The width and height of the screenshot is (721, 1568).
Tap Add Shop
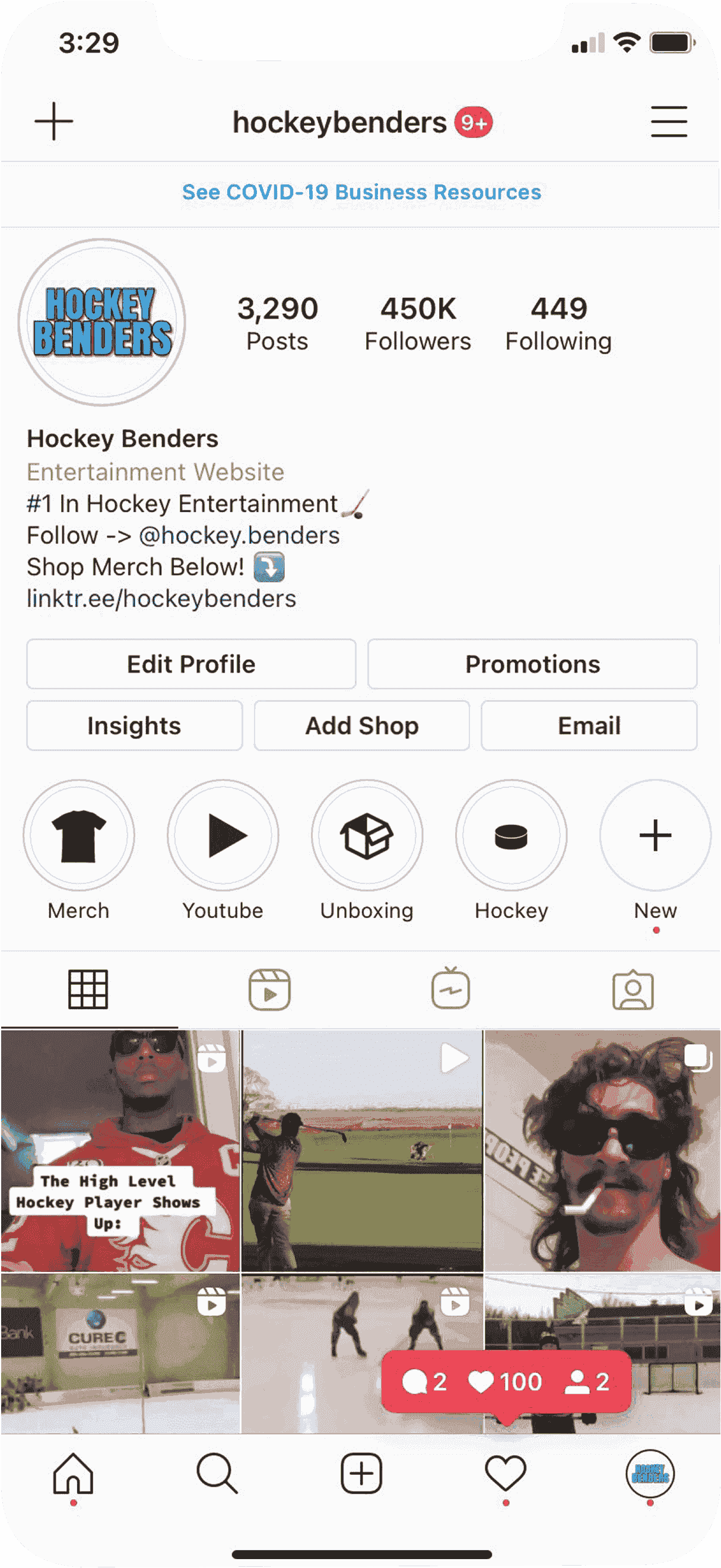361,726
